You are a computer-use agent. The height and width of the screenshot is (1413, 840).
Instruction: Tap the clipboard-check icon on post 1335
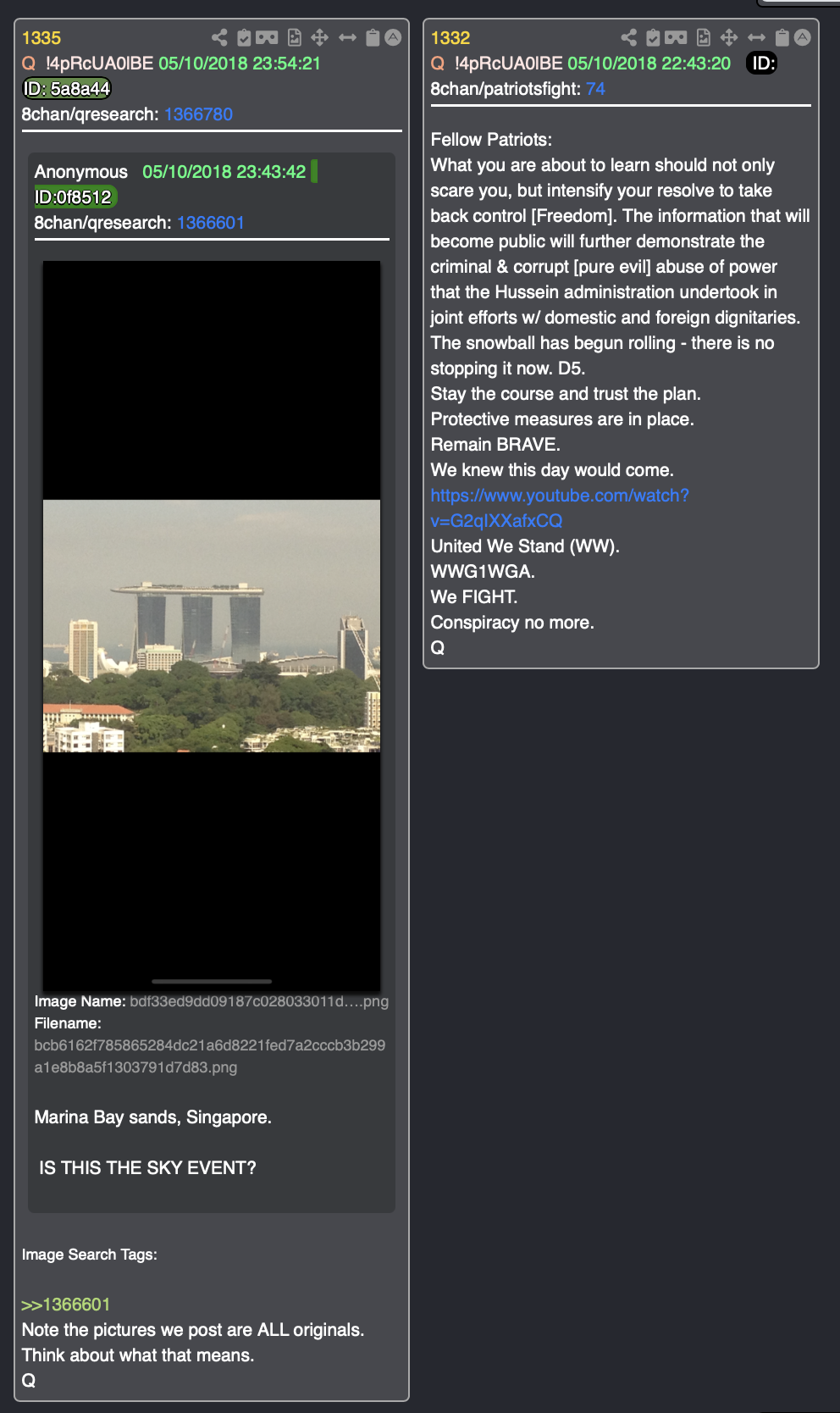[244, 37]
